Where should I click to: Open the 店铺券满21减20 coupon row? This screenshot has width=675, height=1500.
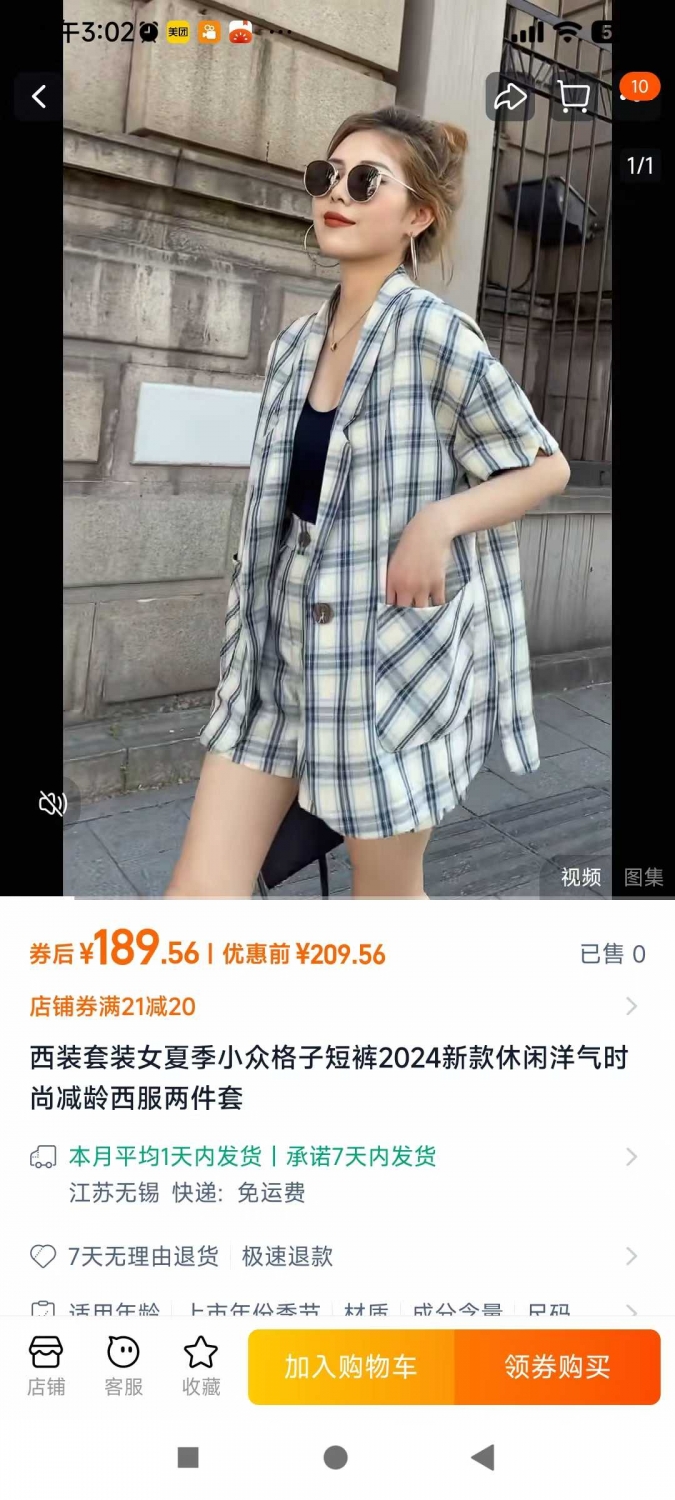tap(337, 1006)
